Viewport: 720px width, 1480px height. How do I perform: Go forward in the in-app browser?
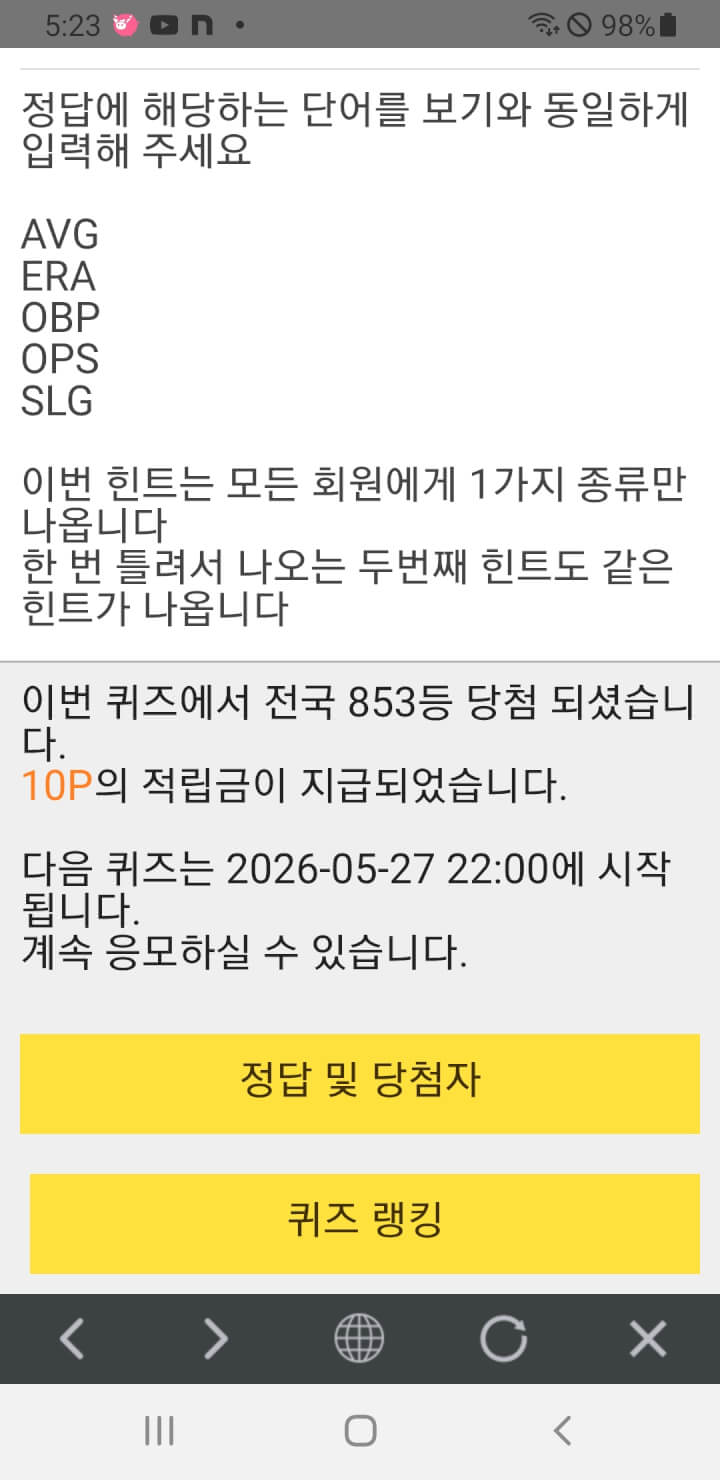click(216, 1338)
